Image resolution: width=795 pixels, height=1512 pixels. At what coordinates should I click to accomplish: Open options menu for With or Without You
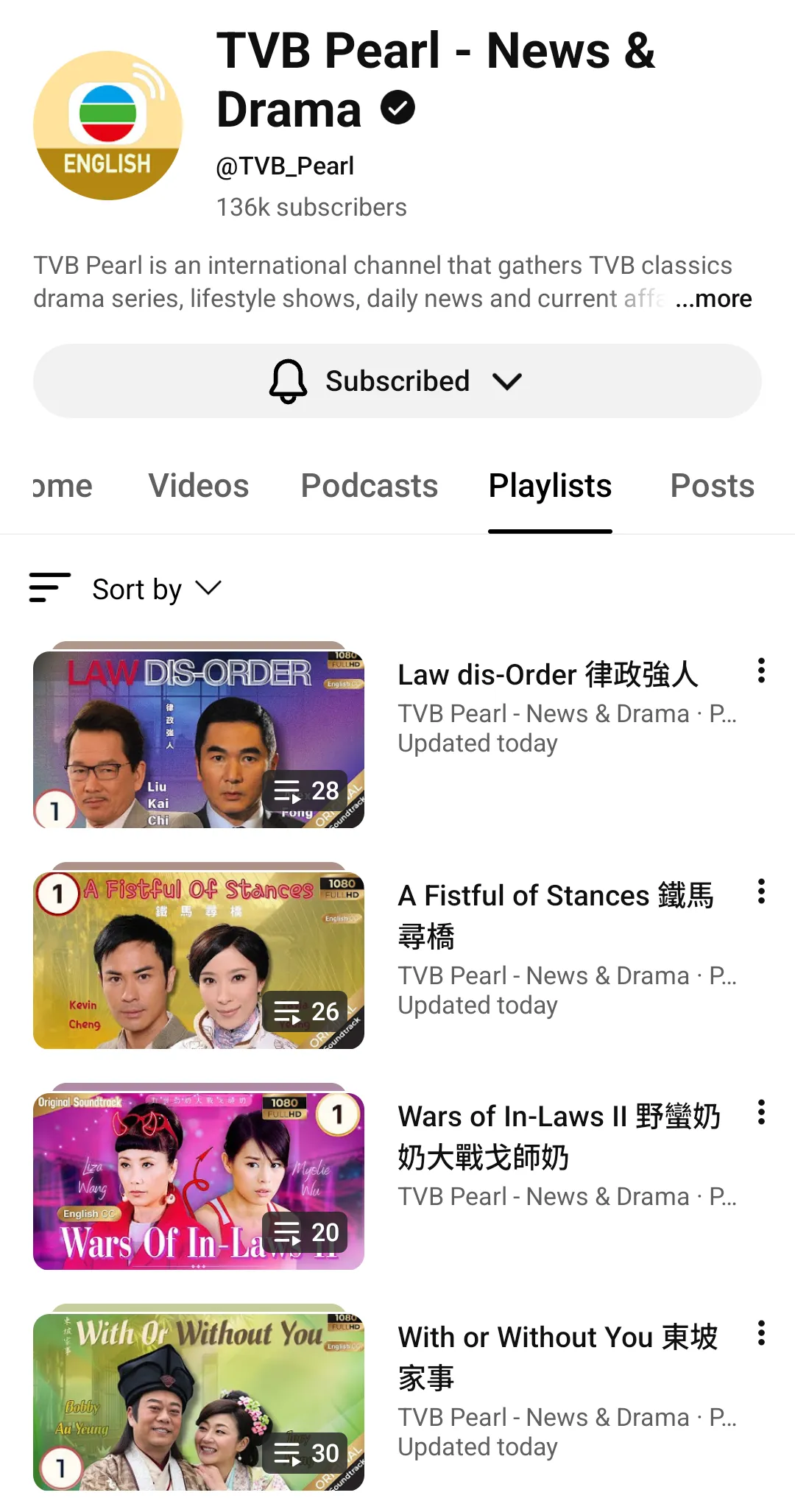tap(761, 1335)
